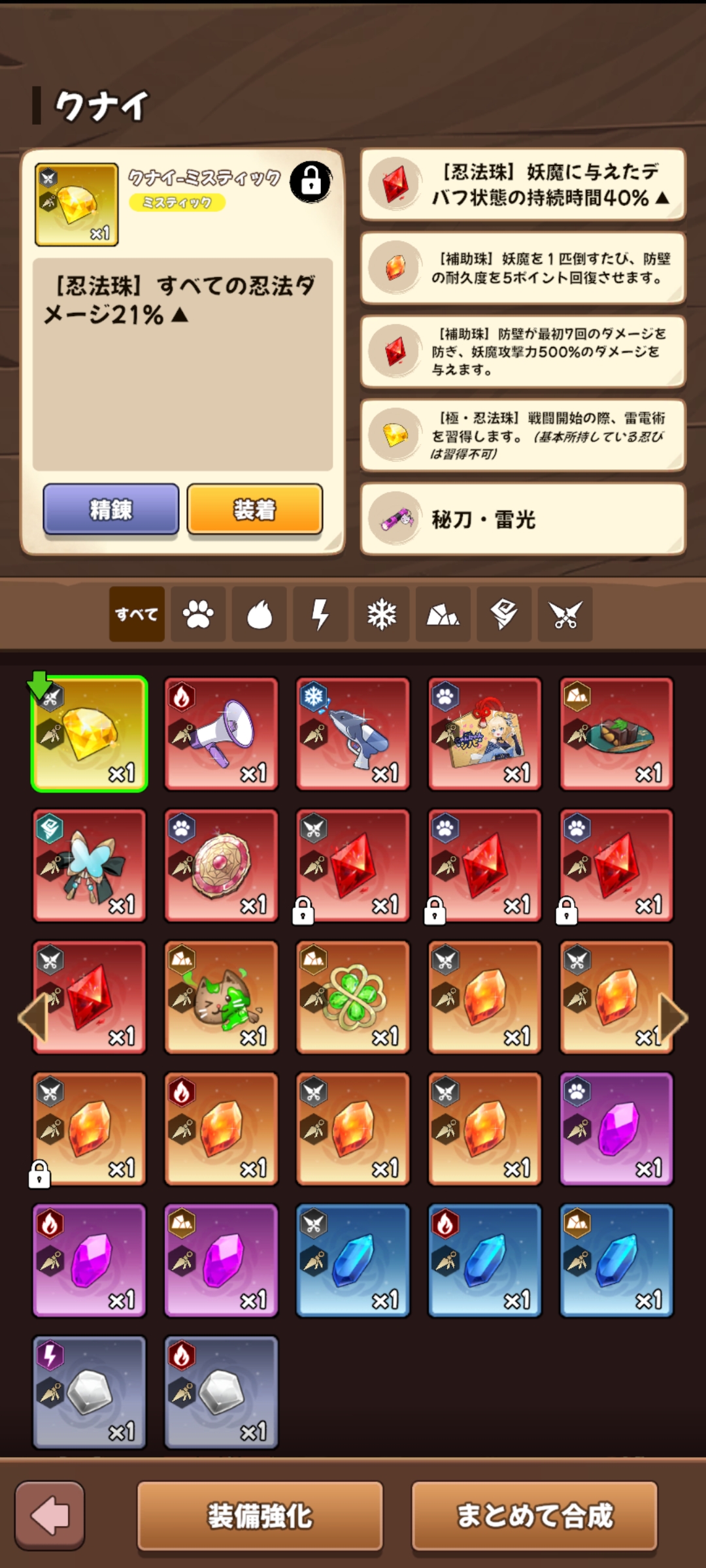
Task: Select the green four-leaf clover item
Action: pos(353,997)
